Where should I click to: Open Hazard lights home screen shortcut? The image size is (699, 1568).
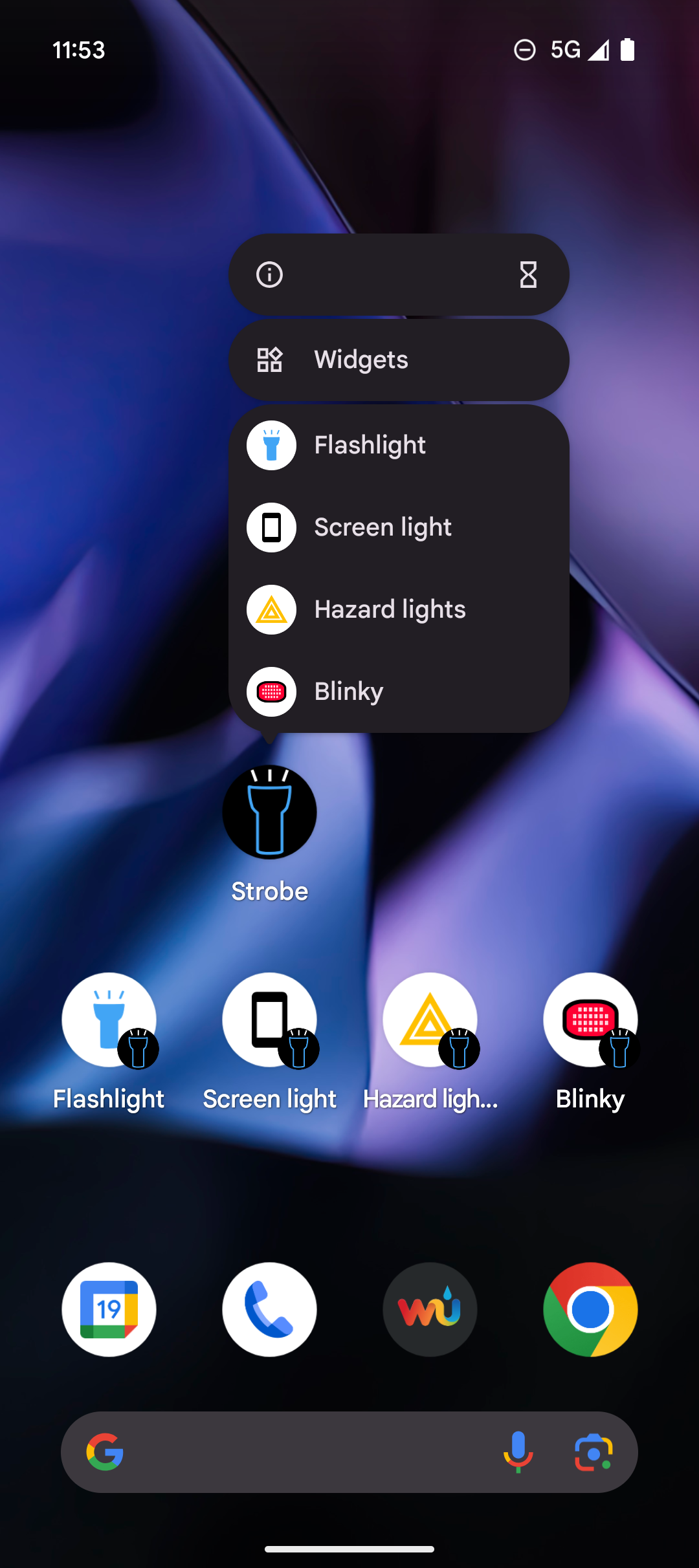pos(430,1020)
